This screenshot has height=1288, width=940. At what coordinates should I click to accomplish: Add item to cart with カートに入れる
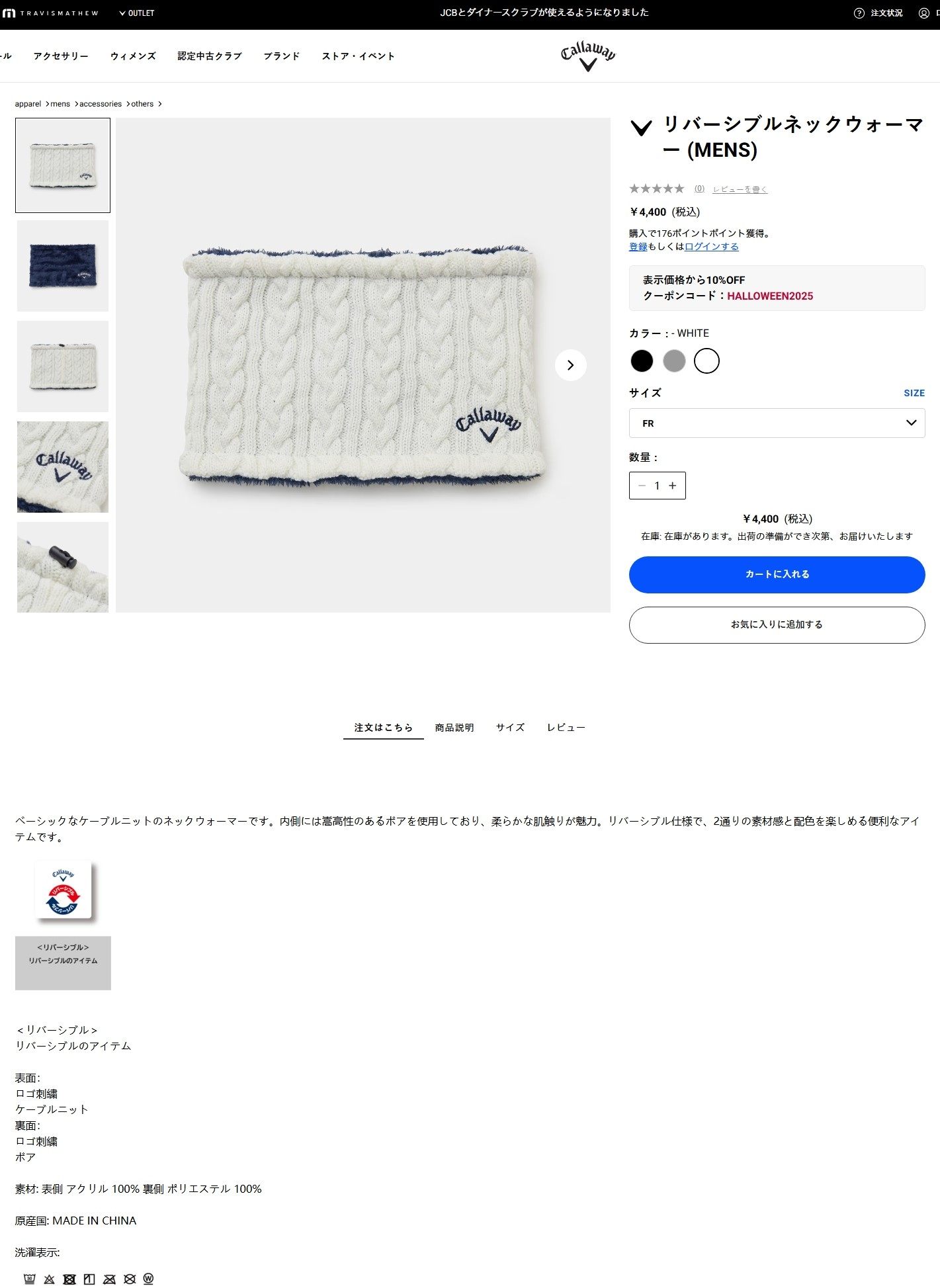point(777,574)
